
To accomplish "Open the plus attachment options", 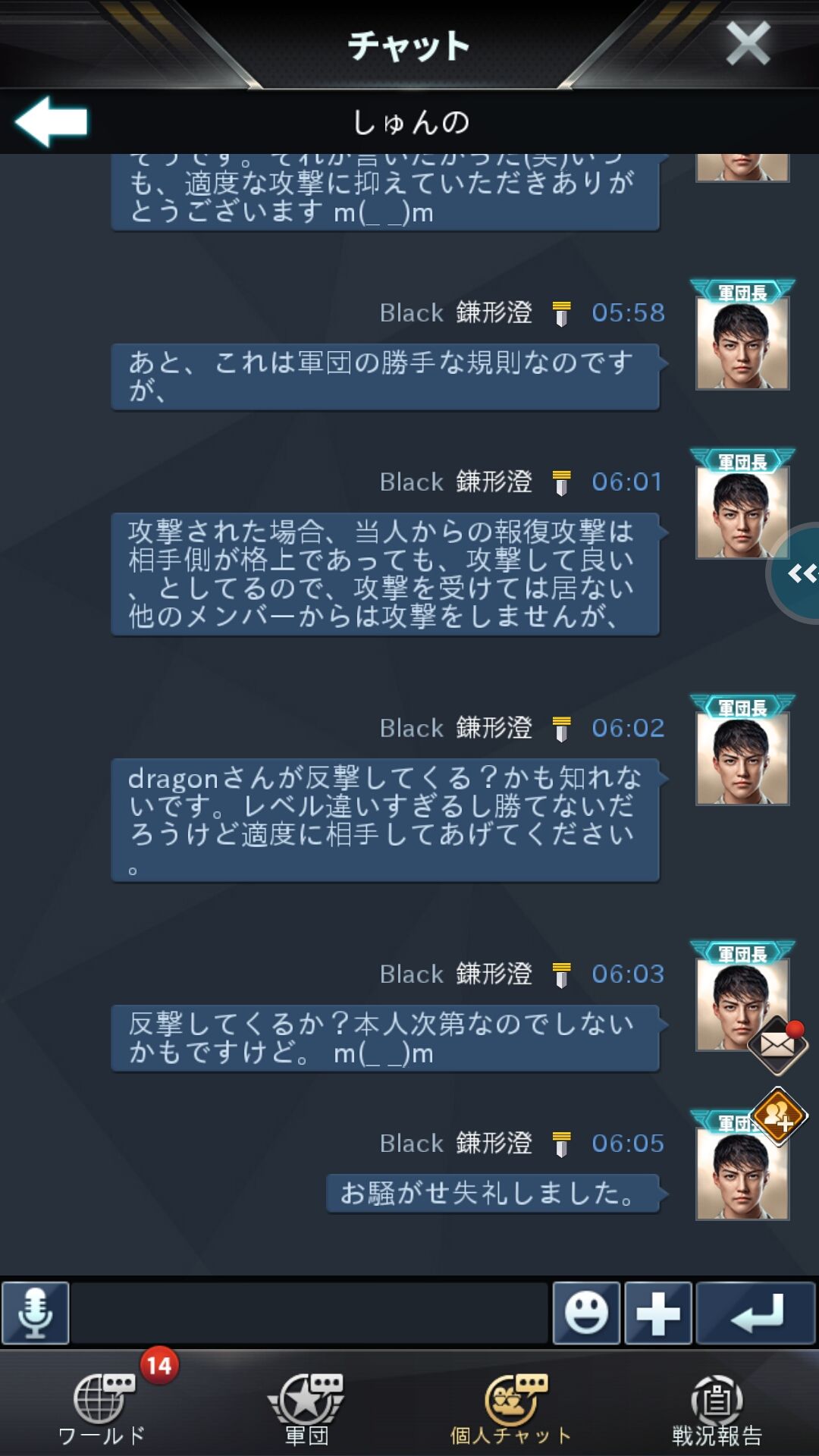I will click(657, 1313).
